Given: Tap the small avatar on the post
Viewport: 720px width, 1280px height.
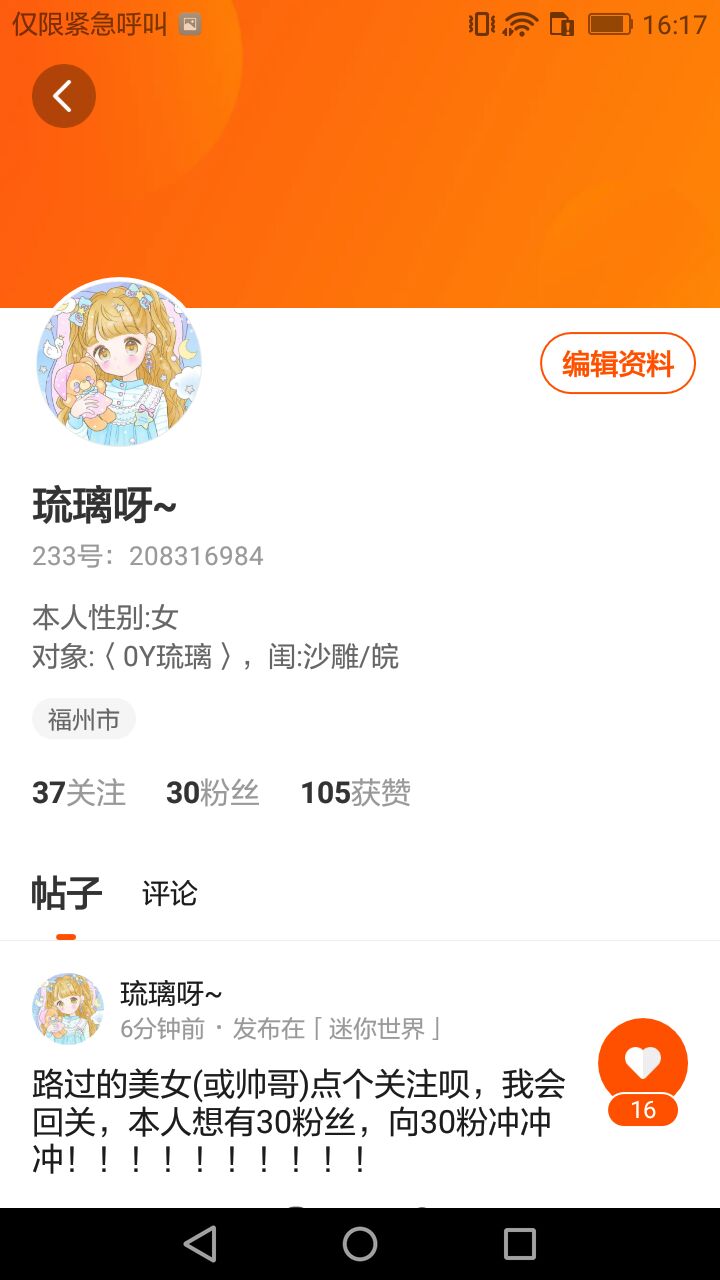Looking at the screenshot, I should point(68,1009).
